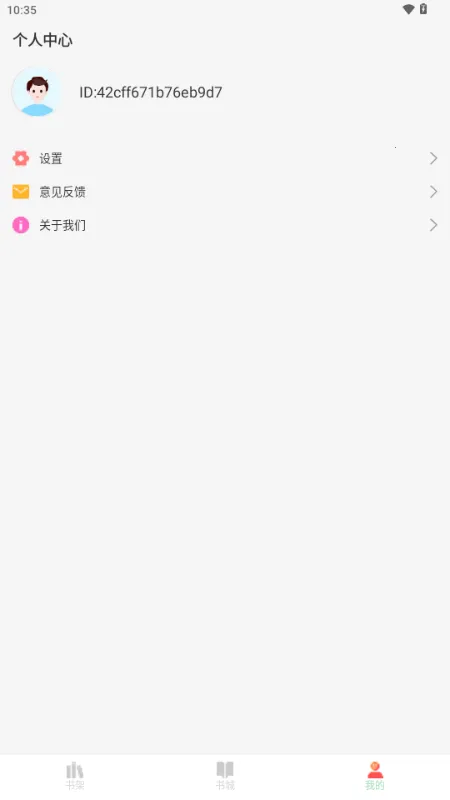450x800 pixels.
Task: Open 关于我们 about us
Action: point(225,225)
